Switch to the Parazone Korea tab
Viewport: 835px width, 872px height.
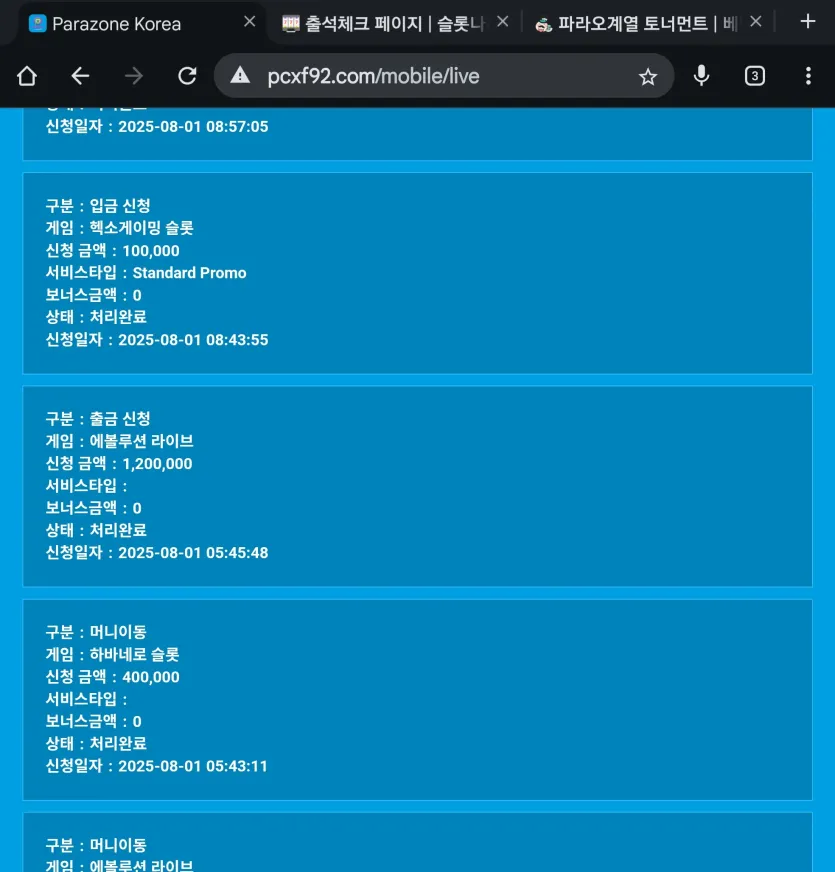pos(120,23)
